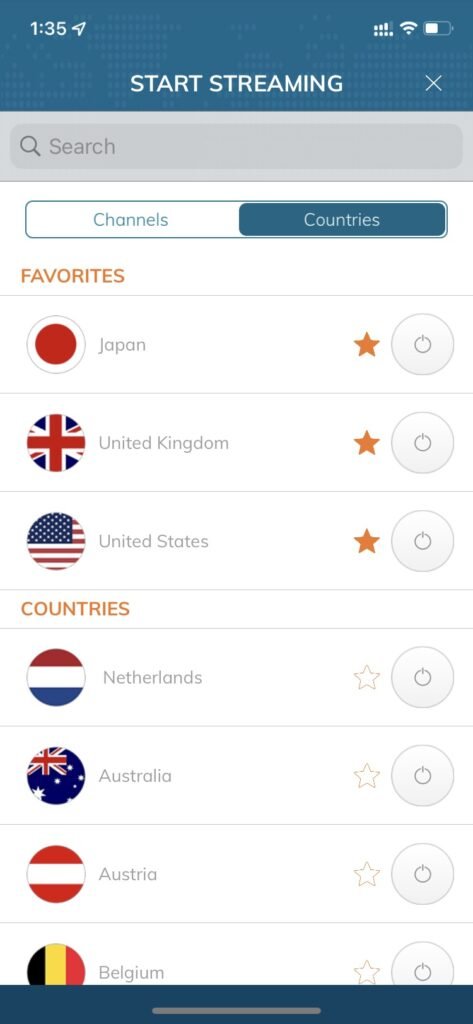Viewport: 473px width, 1024px height.
Task: Connect to Belgium server
Action: click(x=422, y=964)
